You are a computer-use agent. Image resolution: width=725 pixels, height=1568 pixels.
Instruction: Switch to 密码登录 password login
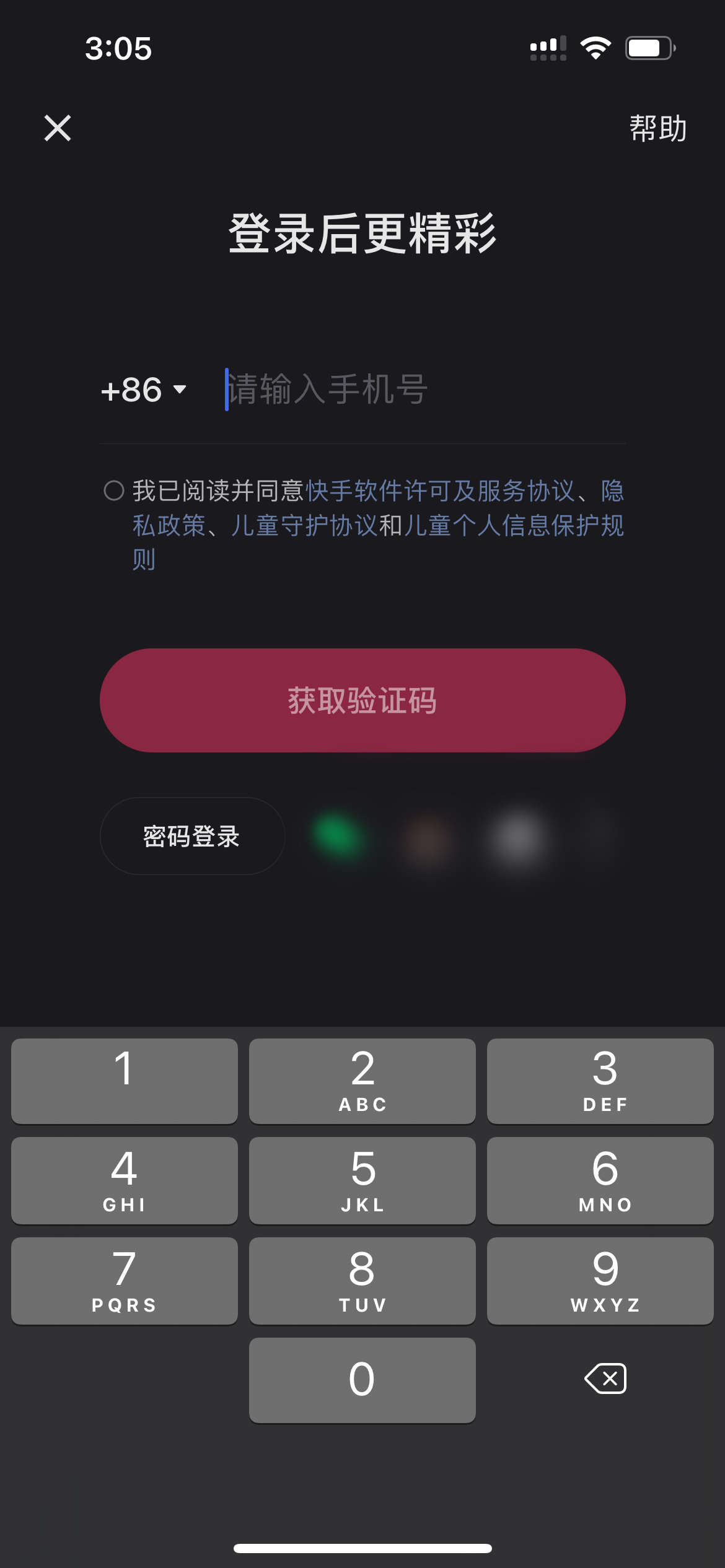click(x=192, y=836)
